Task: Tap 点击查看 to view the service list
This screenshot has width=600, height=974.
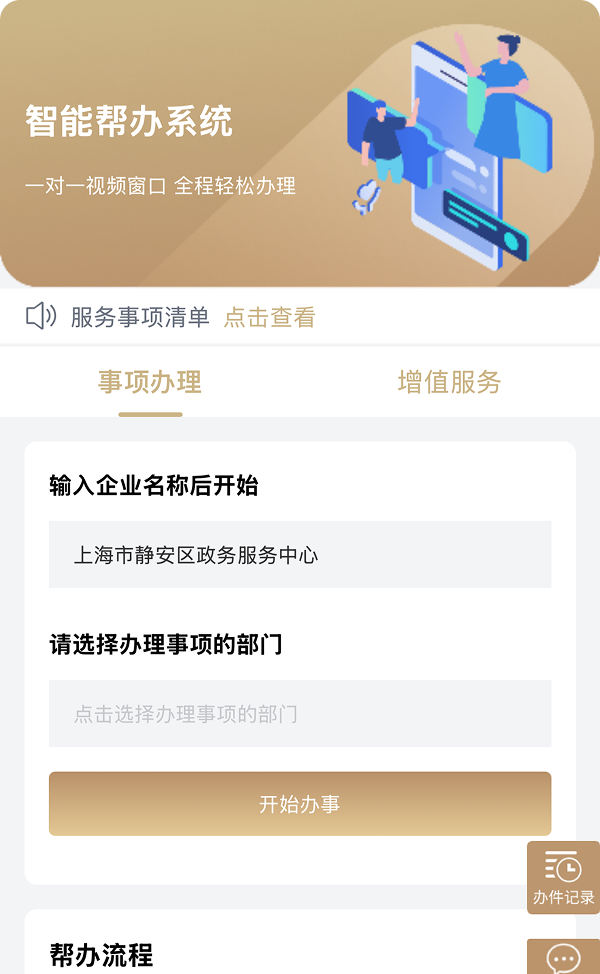Action: (269, 318)
